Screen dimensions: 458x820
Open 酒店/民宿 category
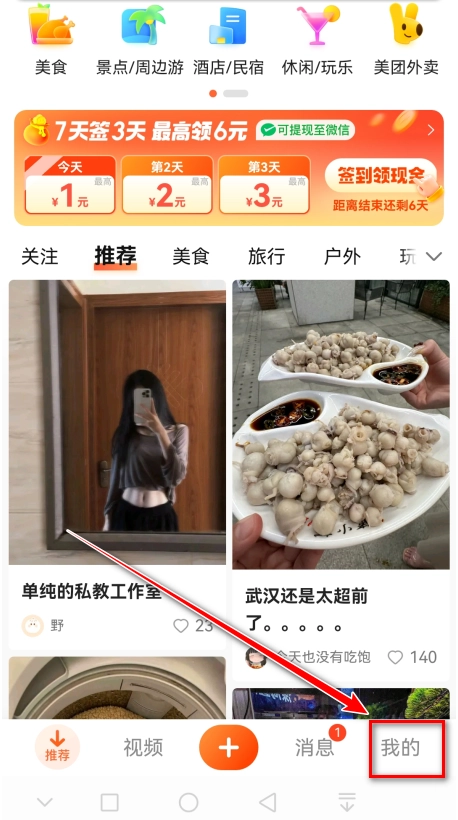tap(228, 39)
